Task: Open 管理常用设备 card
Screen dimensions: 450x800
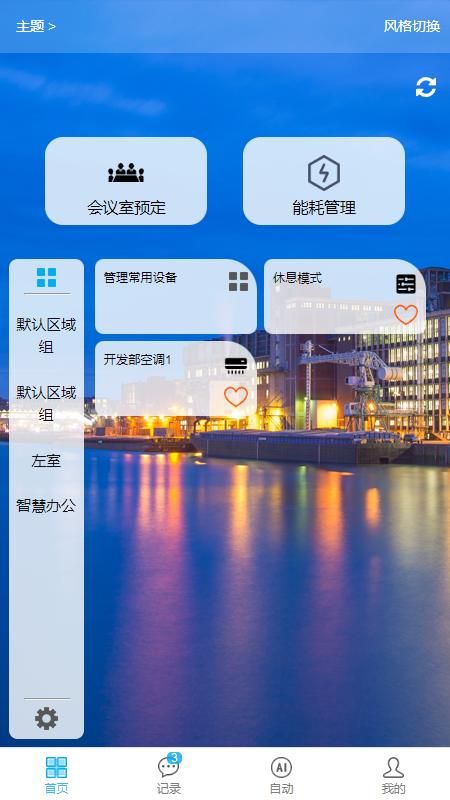Action: (x=176, y=296)
